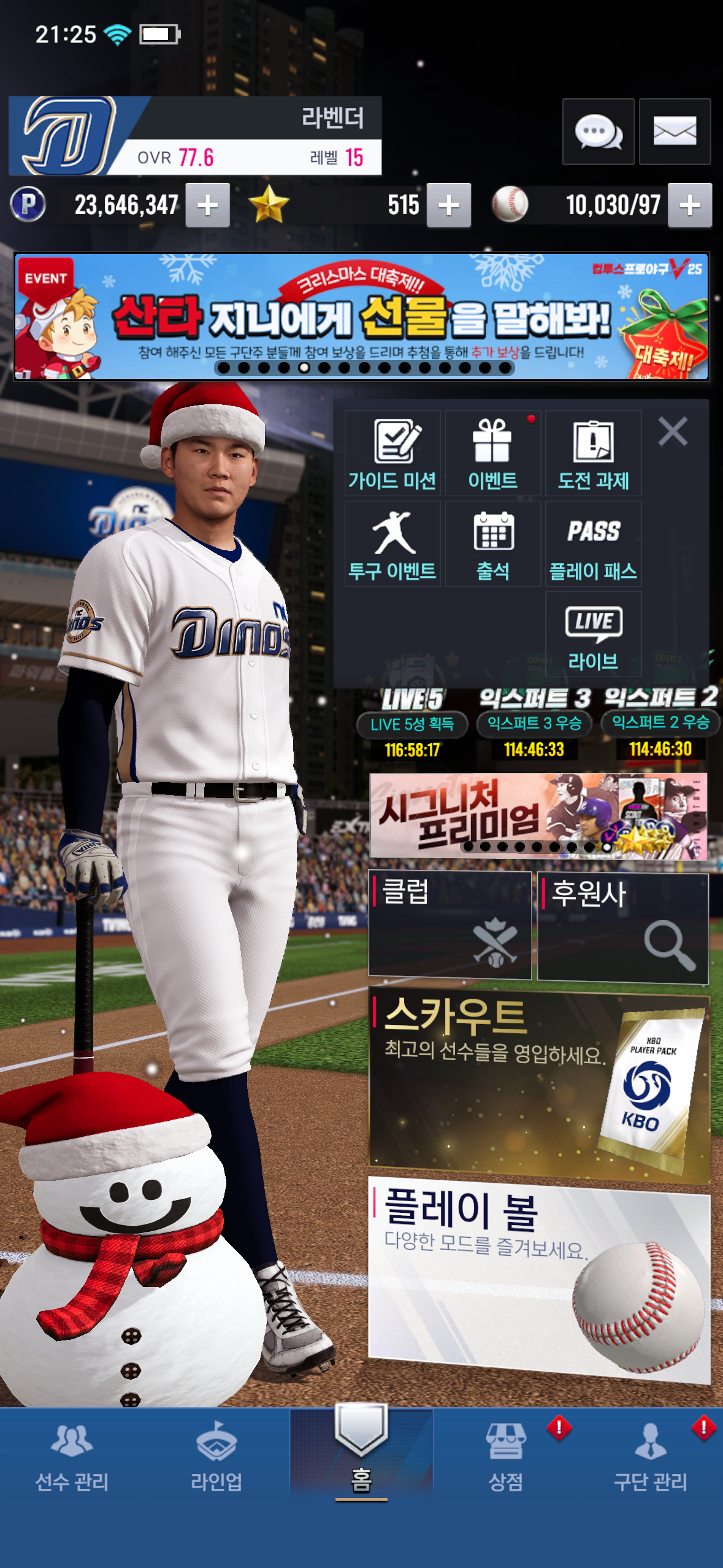Open 투구 이벤트 pitching event

[392, 544]
